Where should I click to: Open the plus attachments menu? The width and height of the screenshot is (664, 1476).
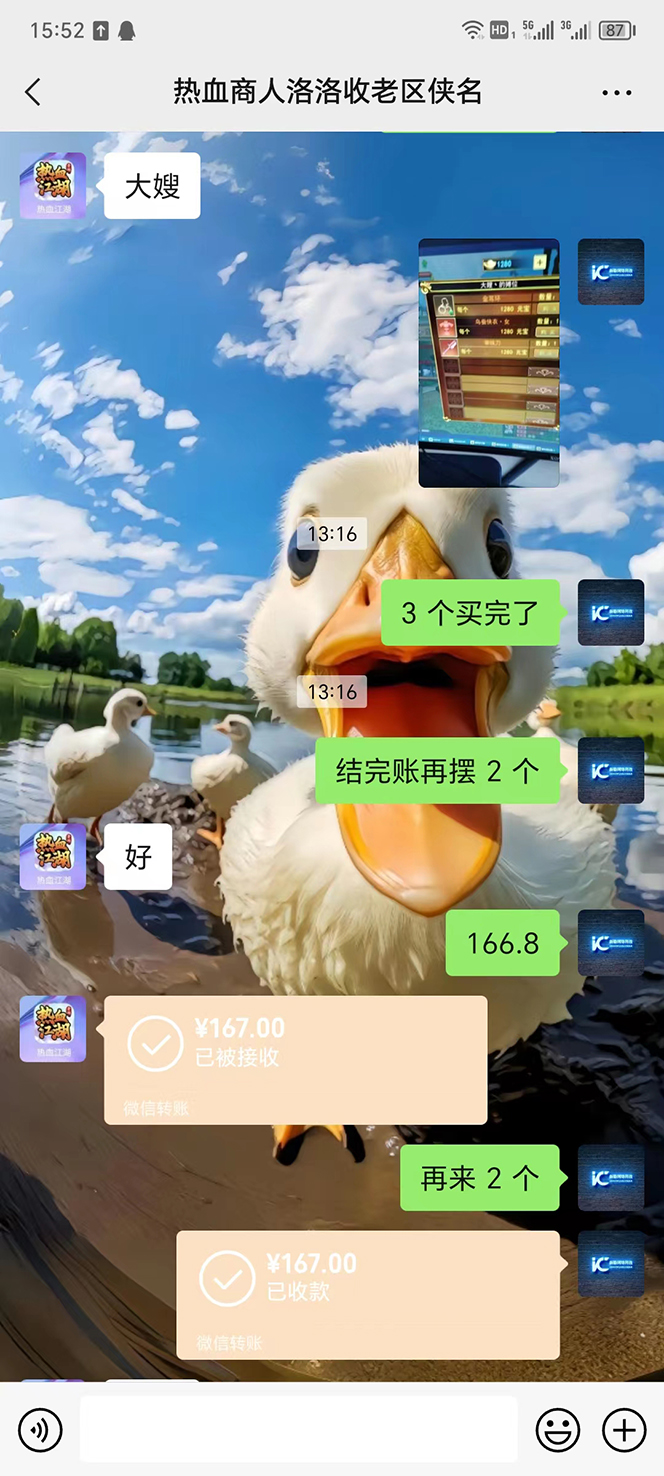[x=623, y=1430]
